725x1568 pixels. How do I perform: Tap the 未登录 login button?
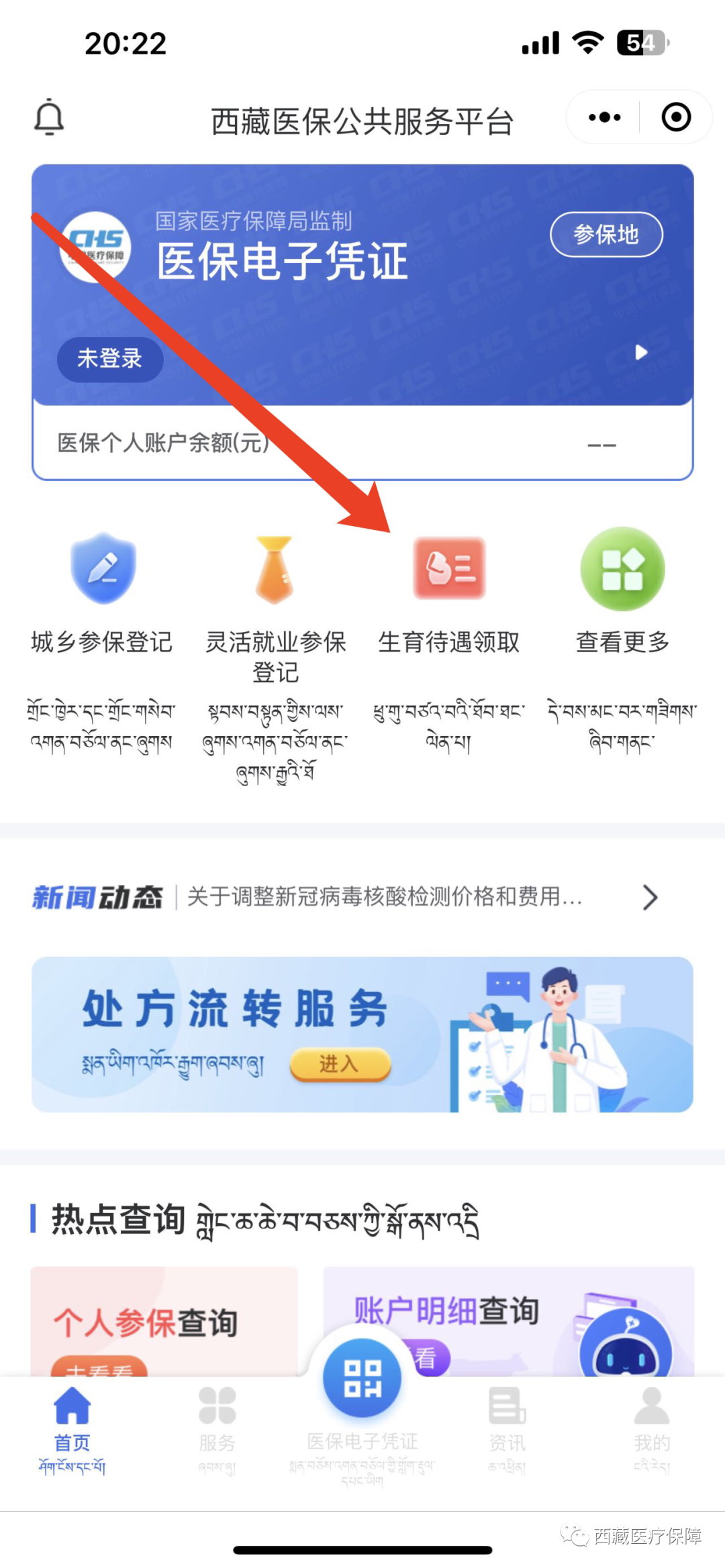(x=110, y=359)
